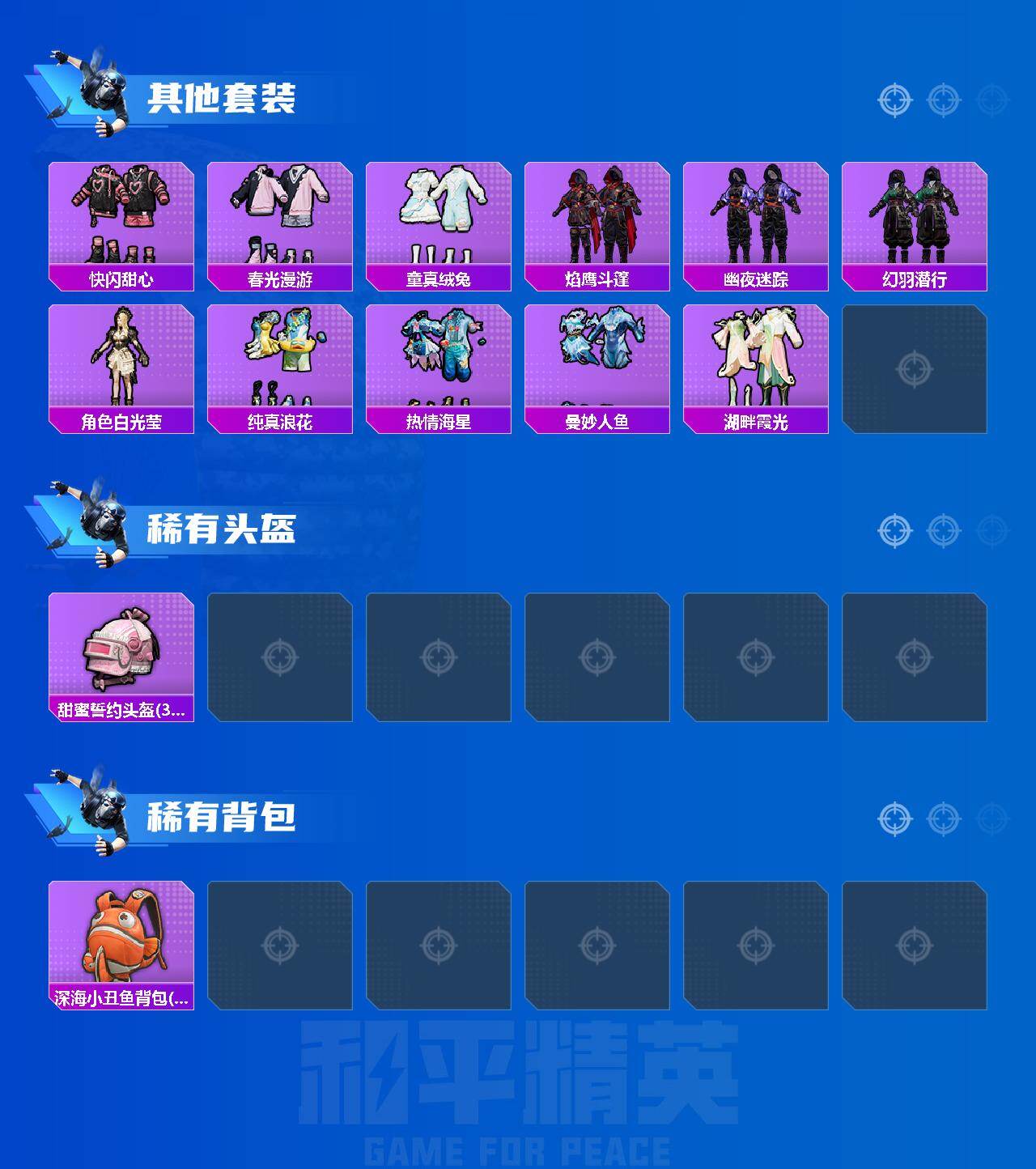Select the 甜蜜誓约头盔 pink helmet
Viewport: 1036px width, 1169px height.
(x=120, y=652)
